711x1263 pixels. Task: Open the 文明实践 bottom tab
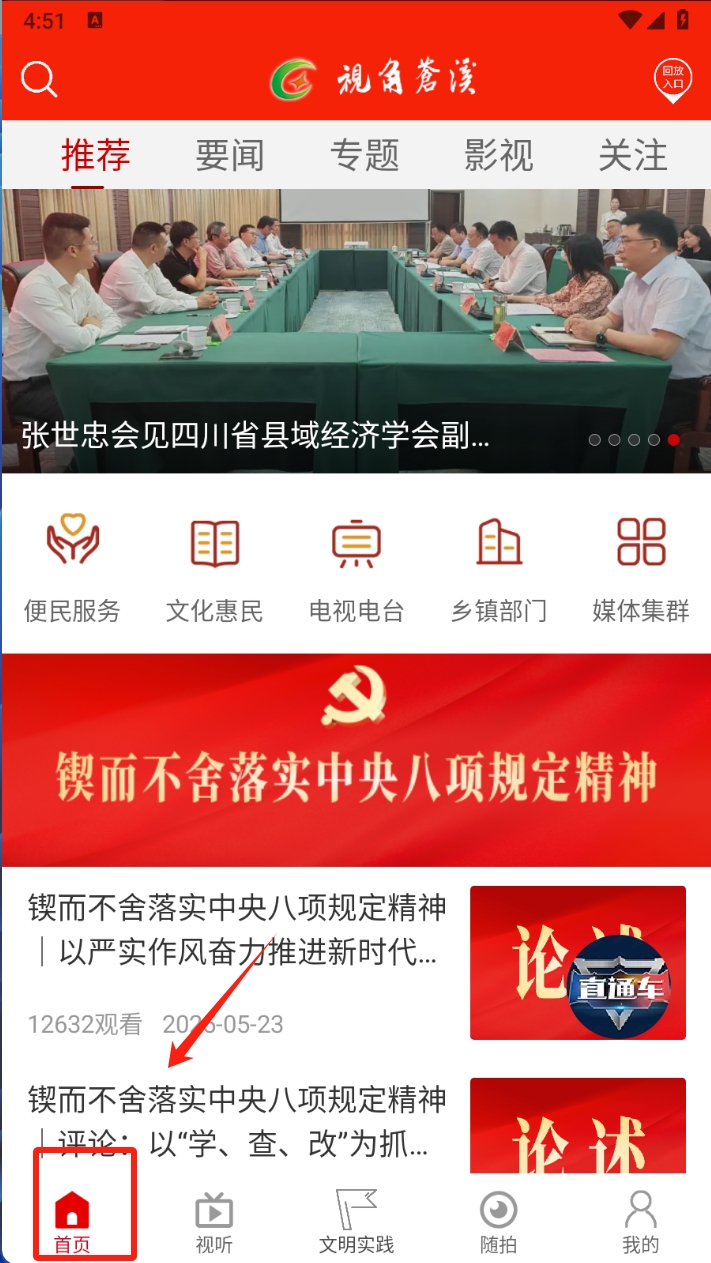click(356, 1222)
